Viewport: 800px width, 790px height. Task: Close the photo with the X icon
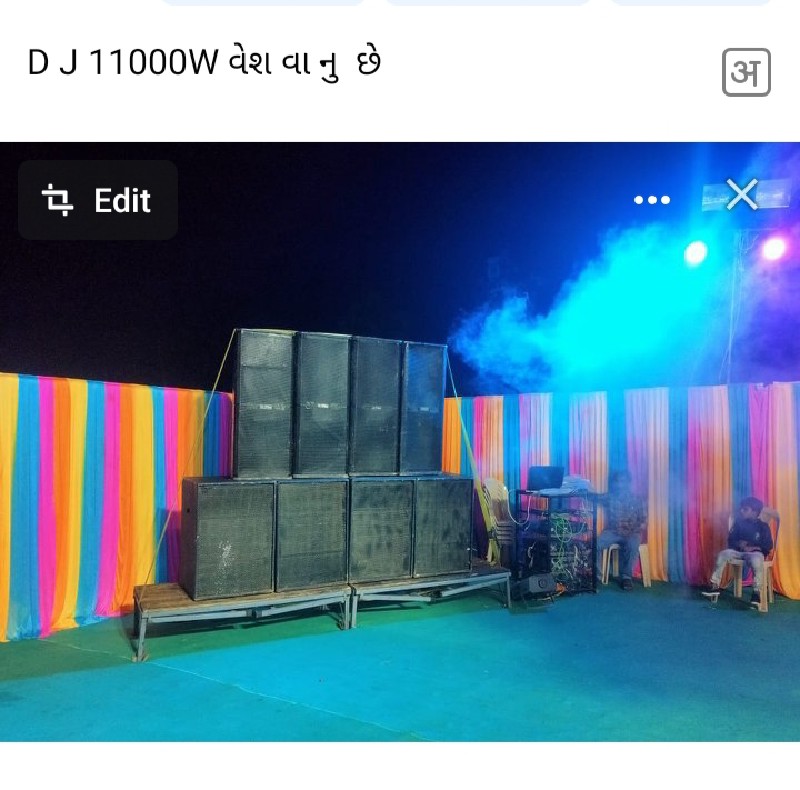pos(742,194)
